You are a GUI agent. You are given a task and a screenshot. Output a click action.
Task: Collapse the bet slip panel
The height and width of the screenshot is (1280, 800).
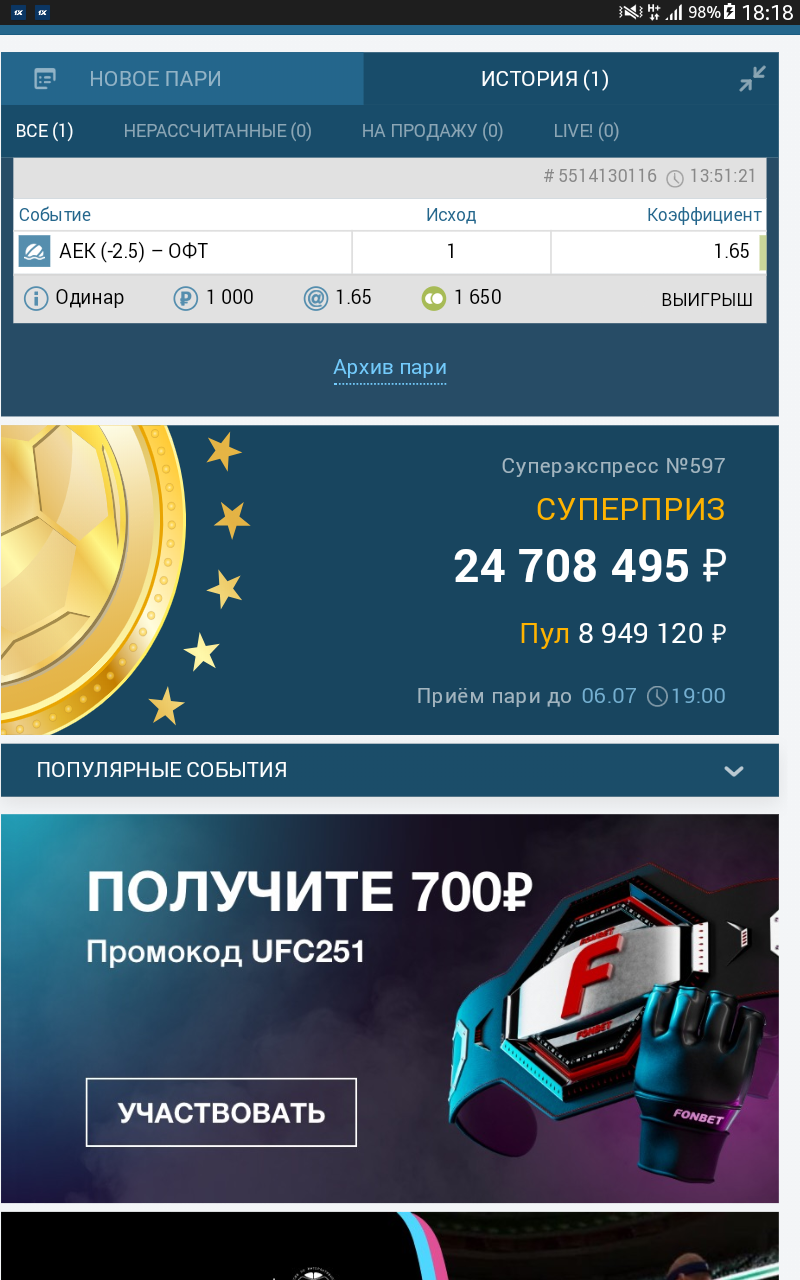coord(752,79)
